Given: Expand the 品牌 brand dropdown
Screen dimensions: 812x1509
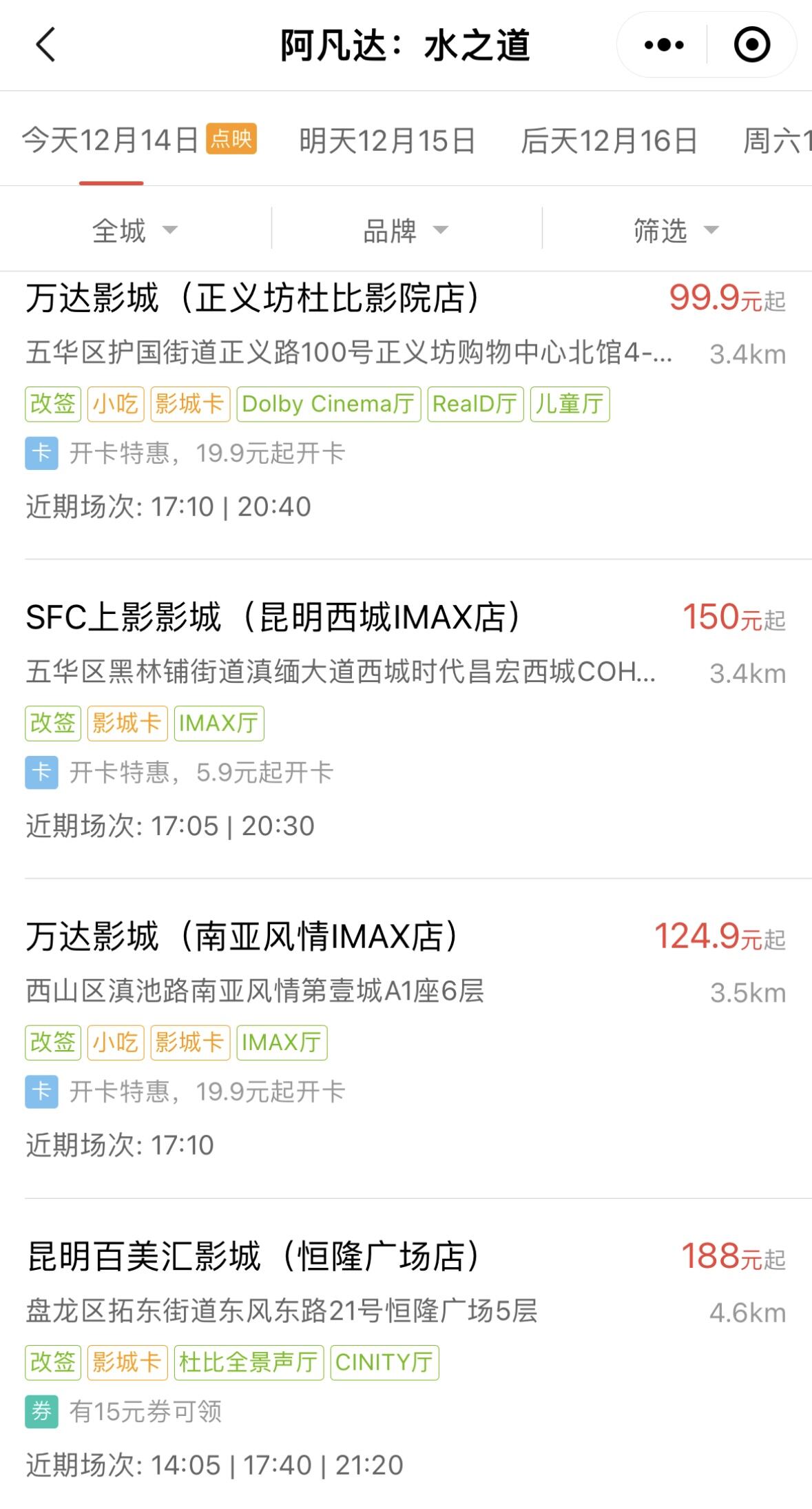Looking at the screenshot, I should point(406,230).
